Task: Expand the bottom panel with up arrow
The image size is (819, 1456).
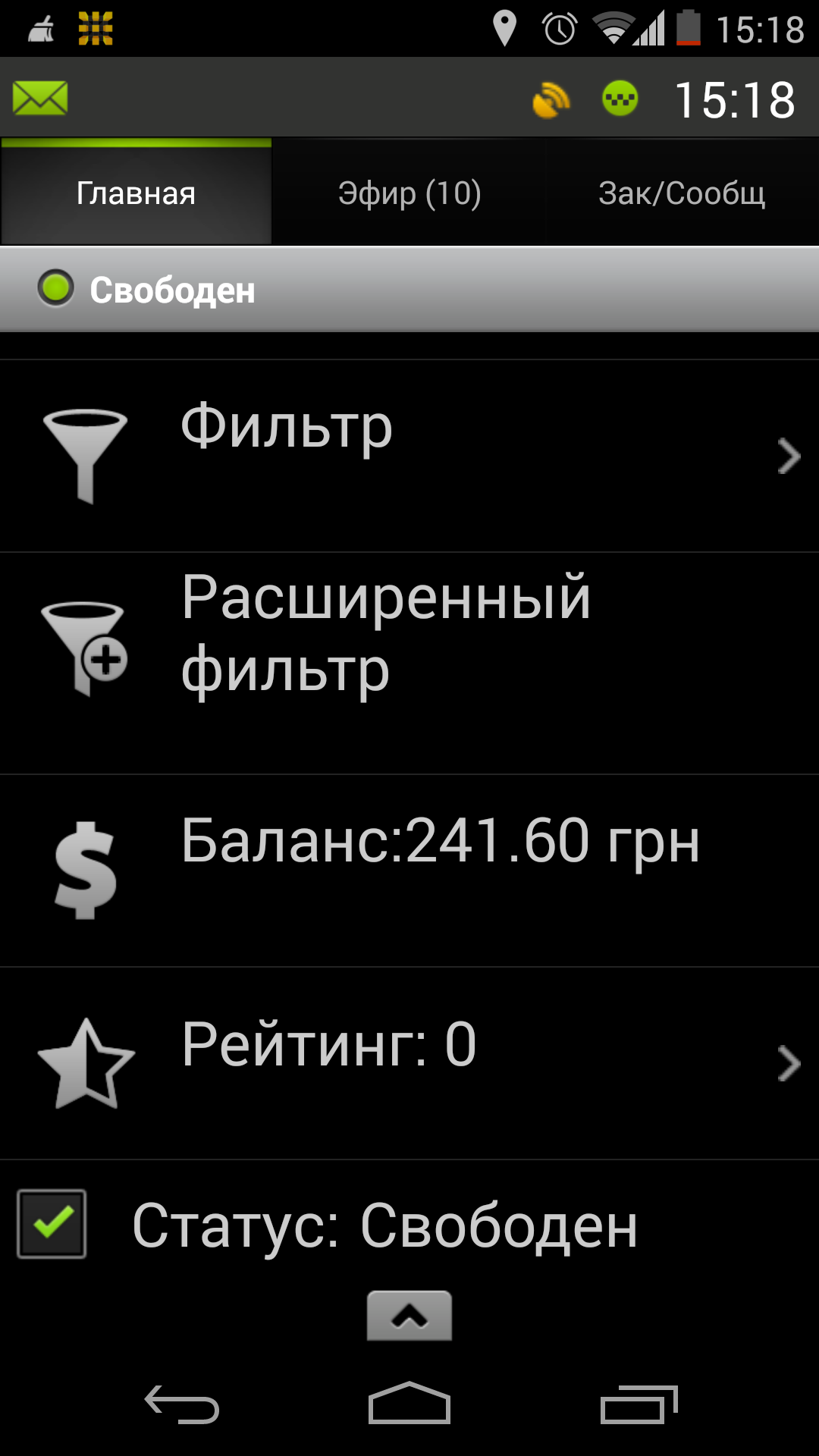Action: 409,1316
